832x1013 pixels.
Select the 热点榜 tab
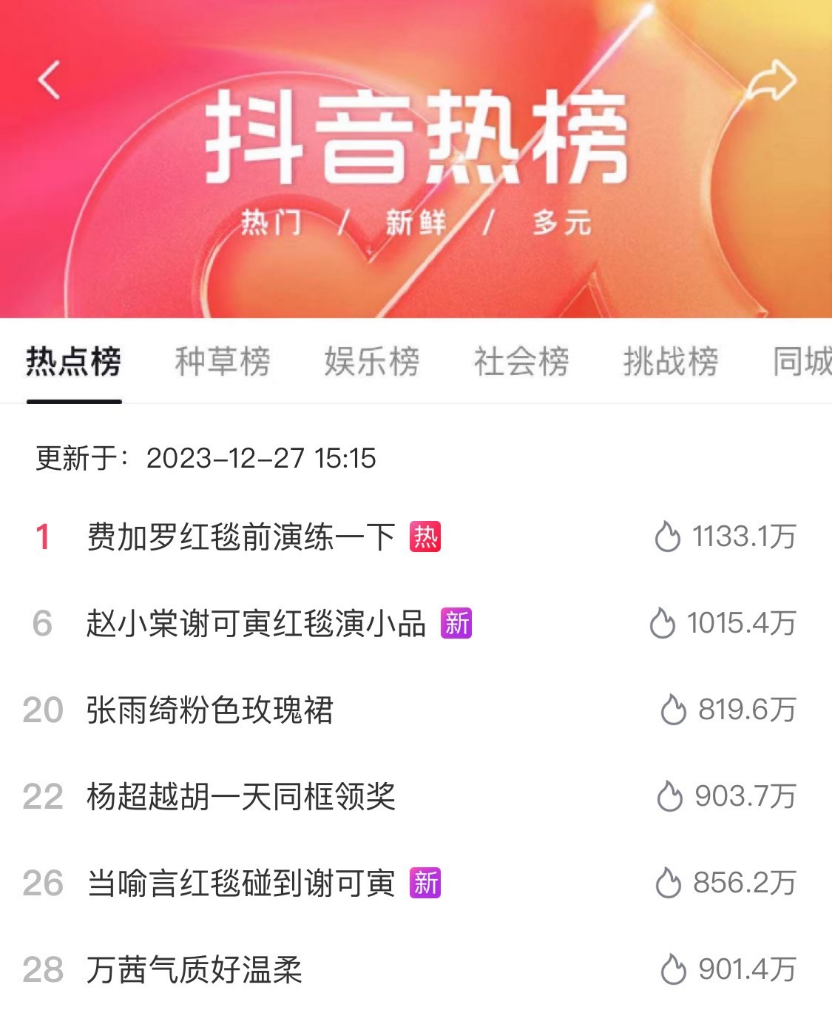point(73,361)
